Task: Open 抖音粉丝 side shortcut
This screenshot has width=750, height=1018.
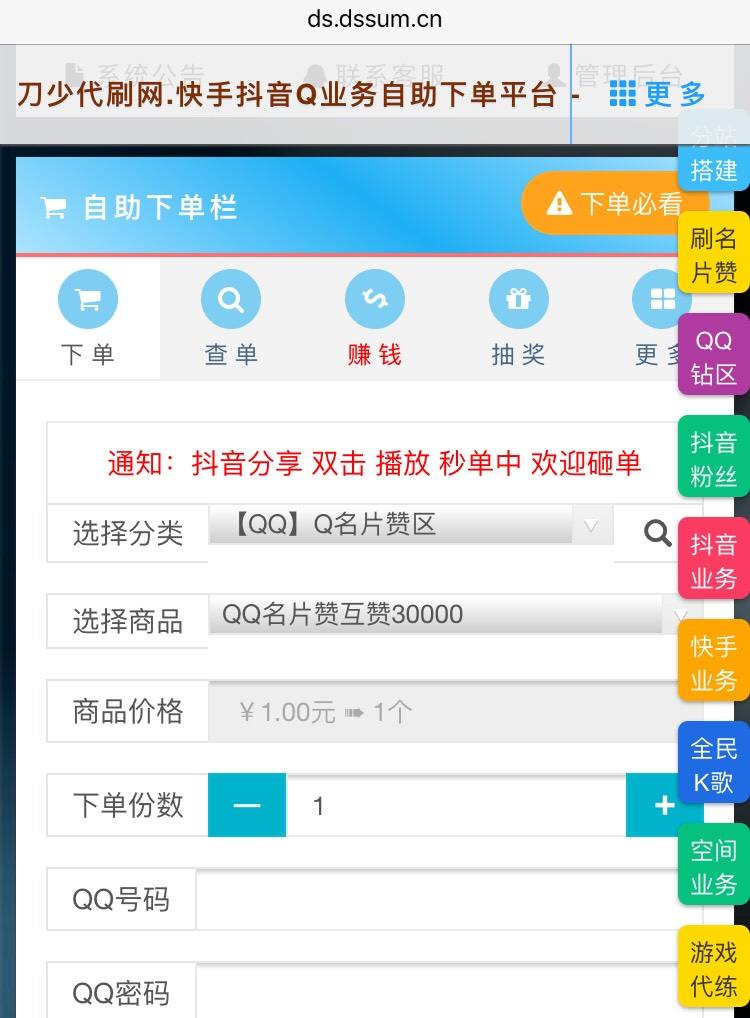Action: click(713, 458)
